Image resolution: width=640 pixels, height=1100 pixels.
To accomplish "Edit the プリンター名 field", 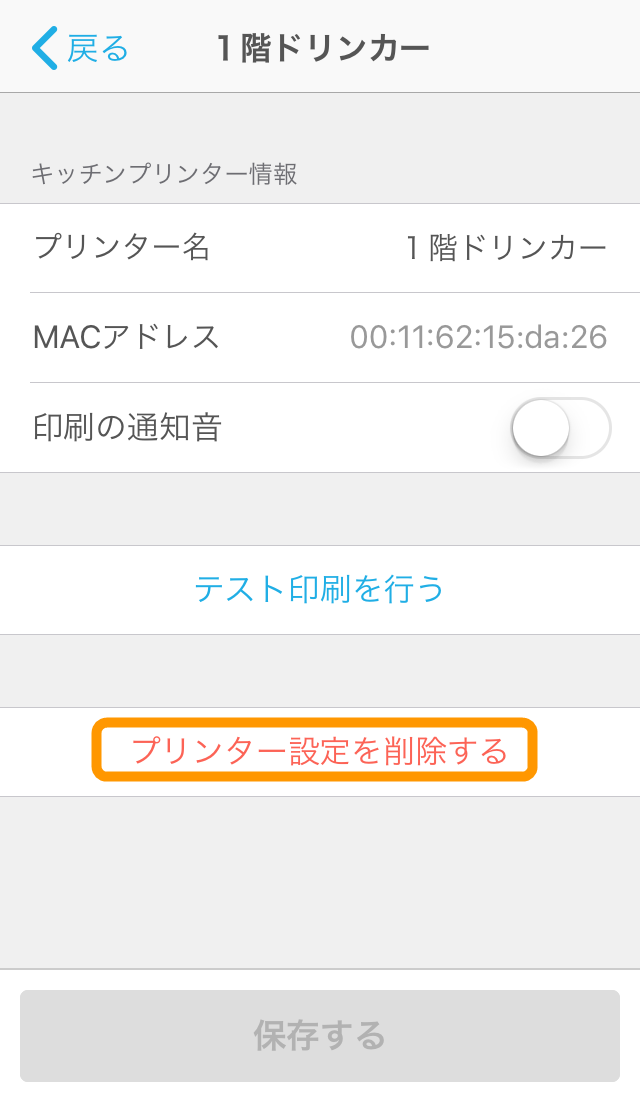I will point(505,248).
